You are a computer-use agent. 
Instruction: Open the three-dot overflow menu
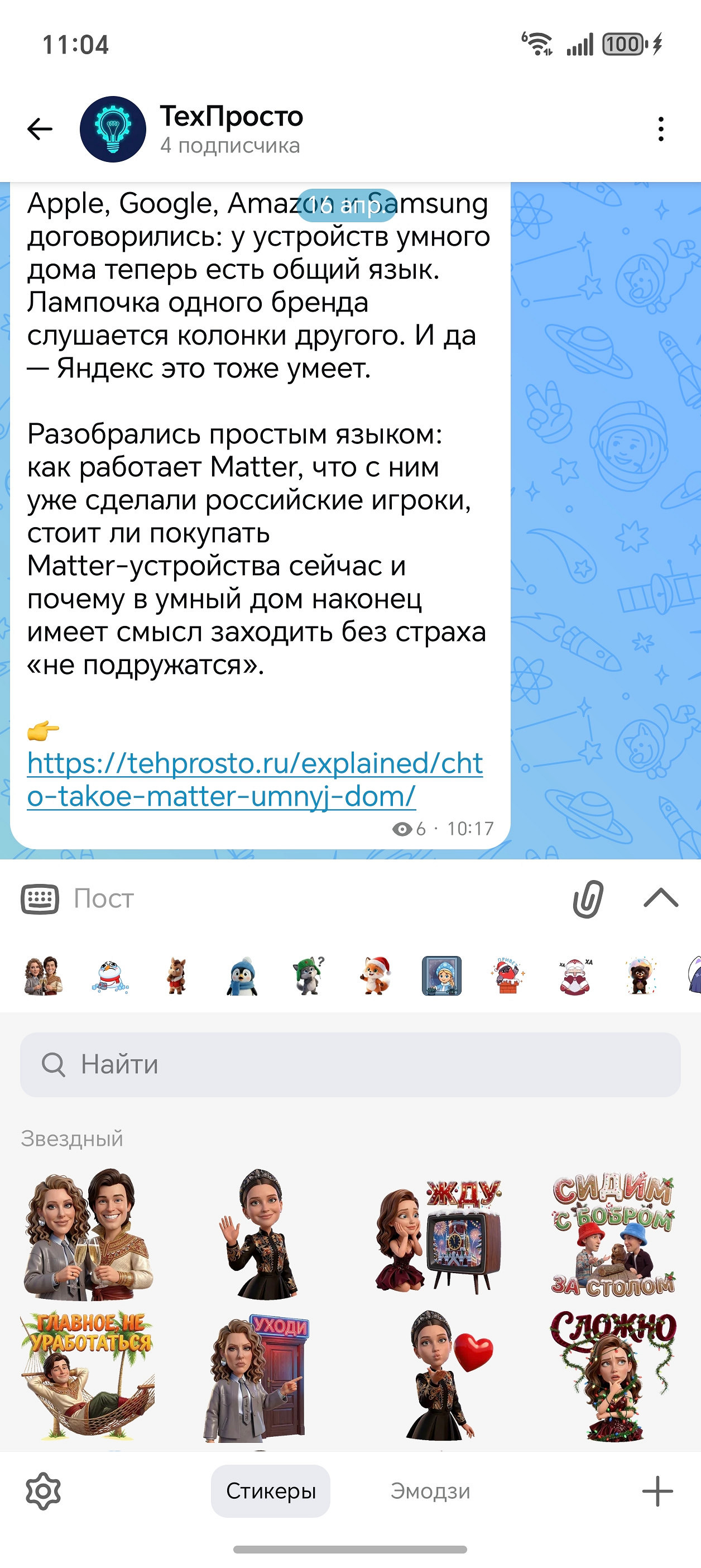coord(660,129)
